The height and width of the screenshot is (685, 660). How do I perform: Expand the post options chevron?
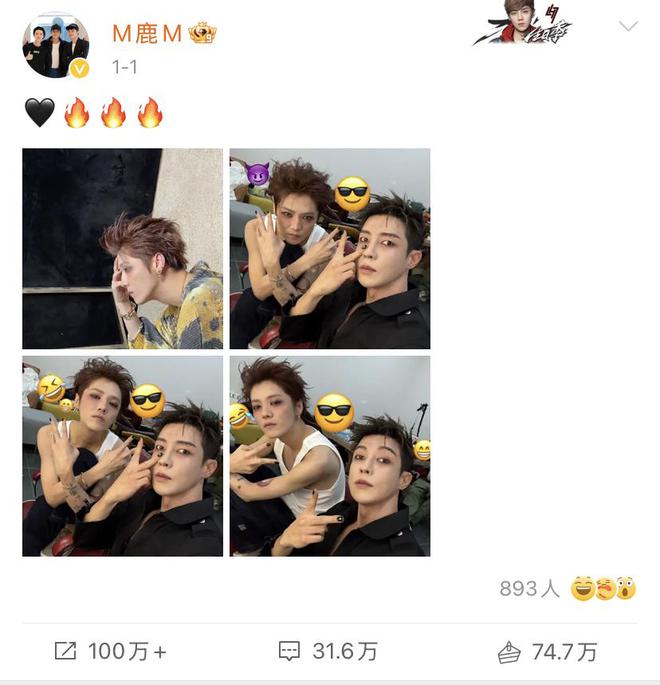point(628,27)
